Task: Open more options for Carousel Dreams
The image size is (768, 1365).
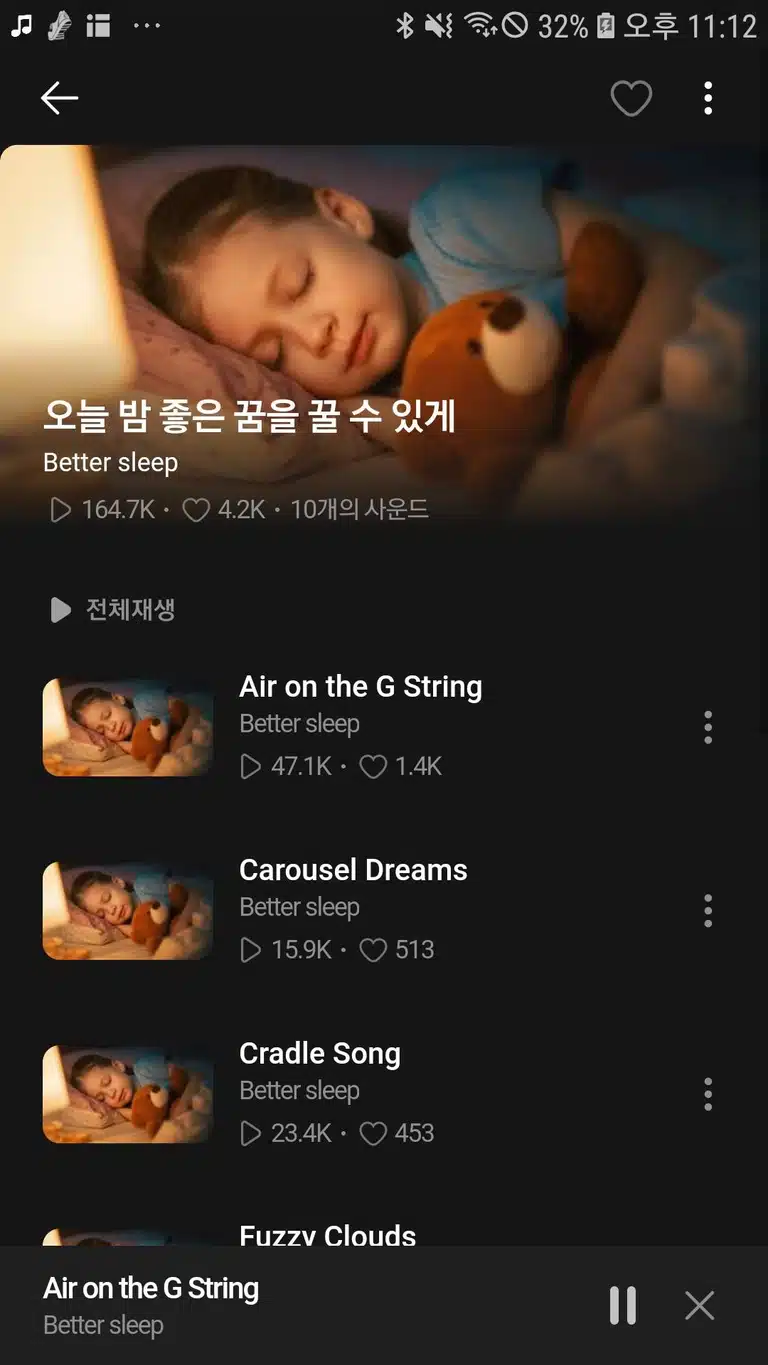Action: [x=708, y=910]
